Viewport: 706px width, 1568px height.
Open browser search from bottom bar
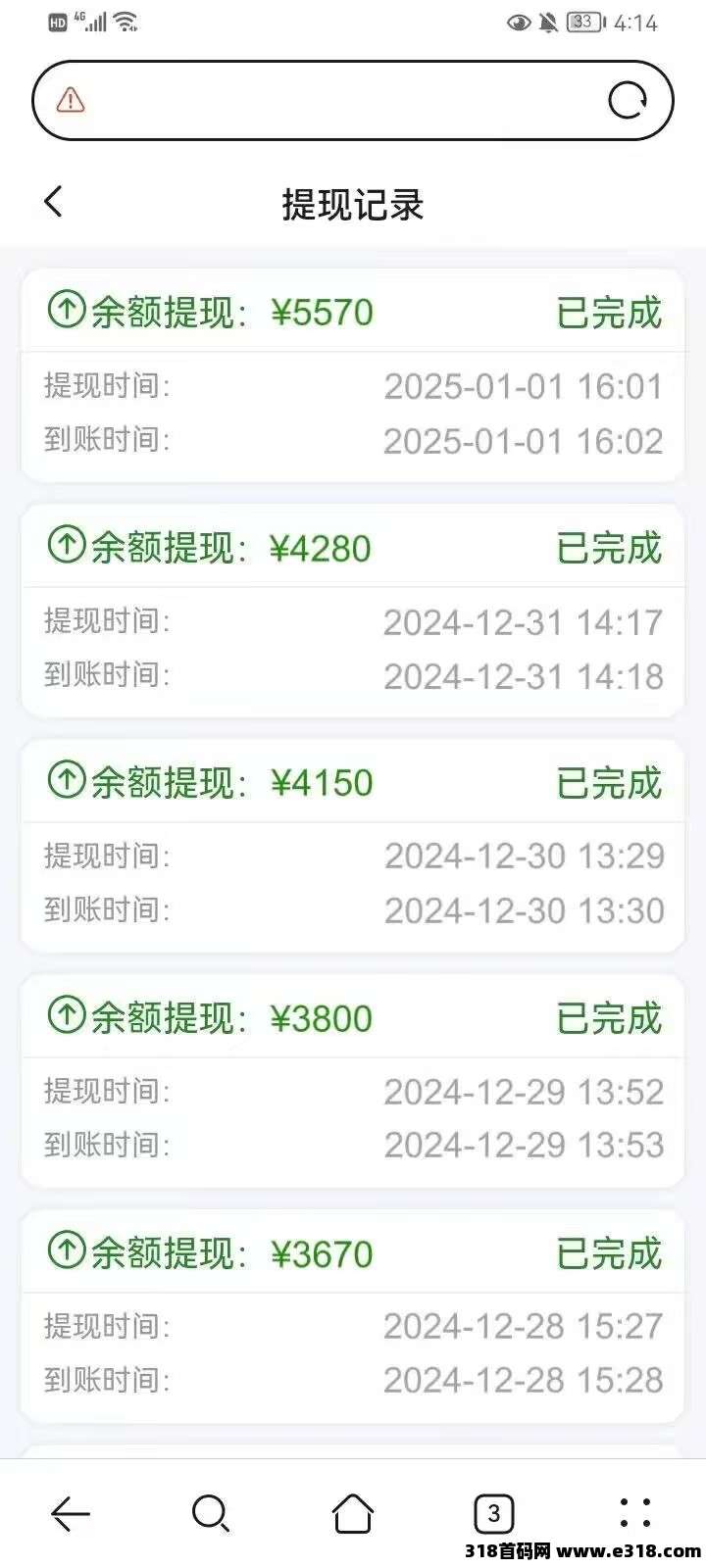click(x=211, y=1514)
